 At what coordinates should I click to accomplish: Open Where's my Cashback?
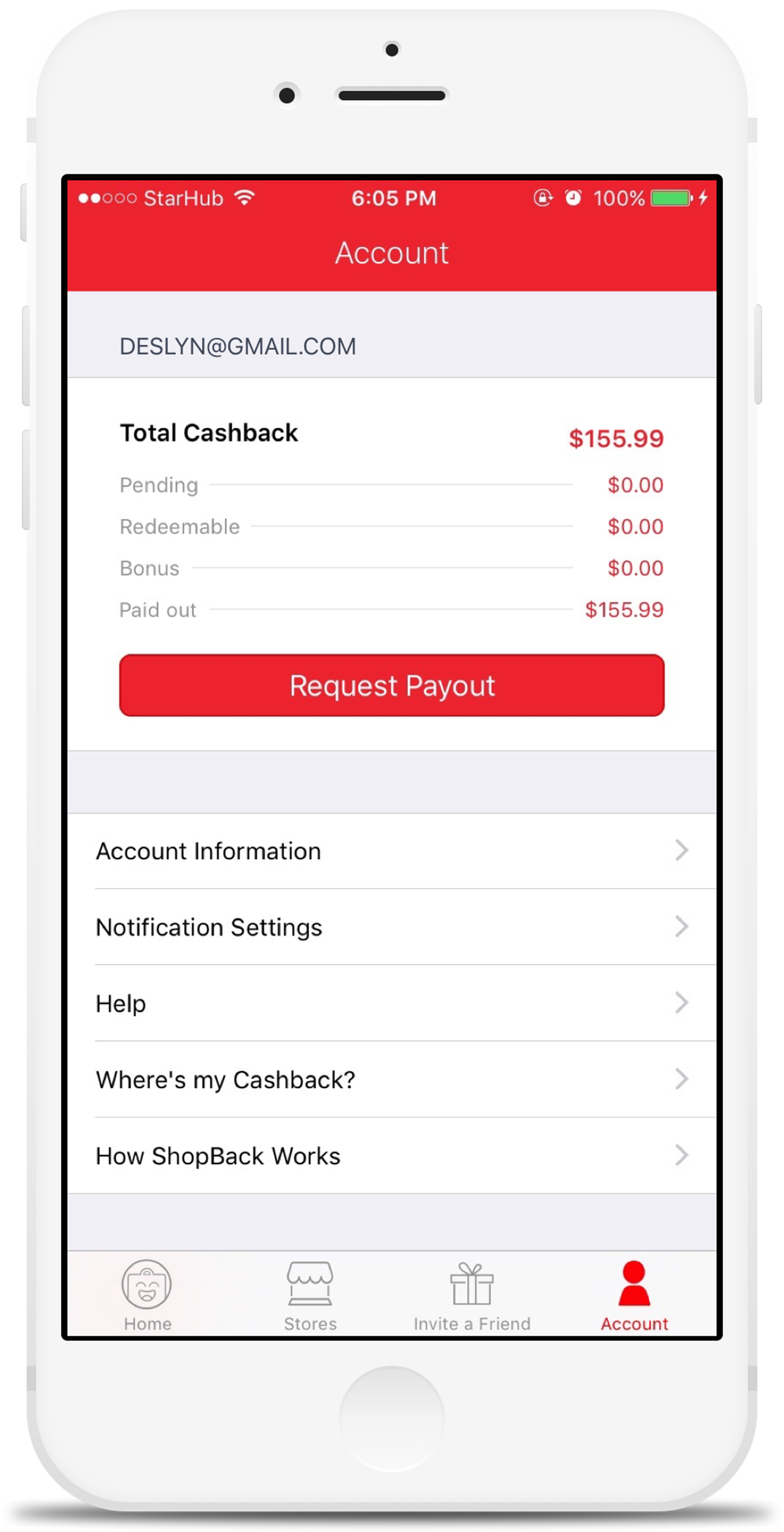point(391,1080)
